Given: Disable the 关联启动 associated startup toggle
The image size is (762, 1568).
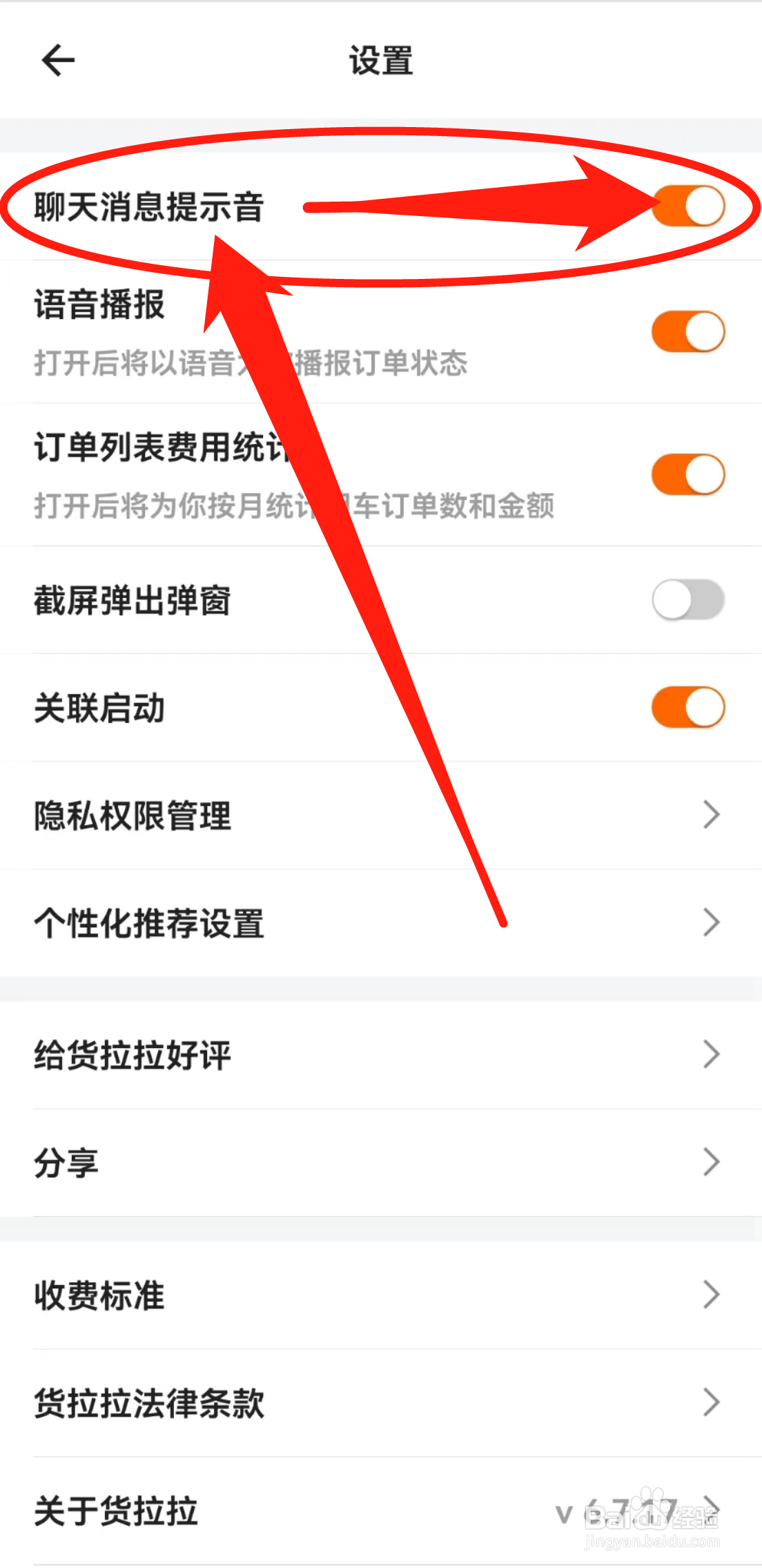Looking at the screenshot, I should coord(687,706).
